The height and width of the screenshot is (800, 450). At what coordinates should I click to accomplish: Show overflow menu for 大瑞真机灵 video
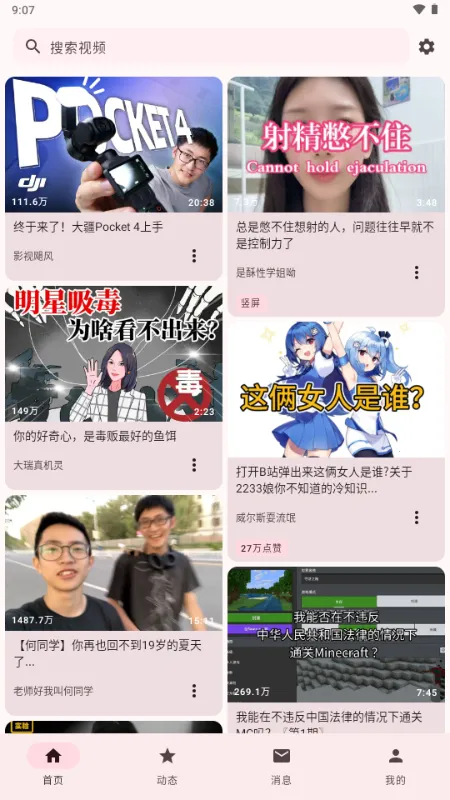194,465
